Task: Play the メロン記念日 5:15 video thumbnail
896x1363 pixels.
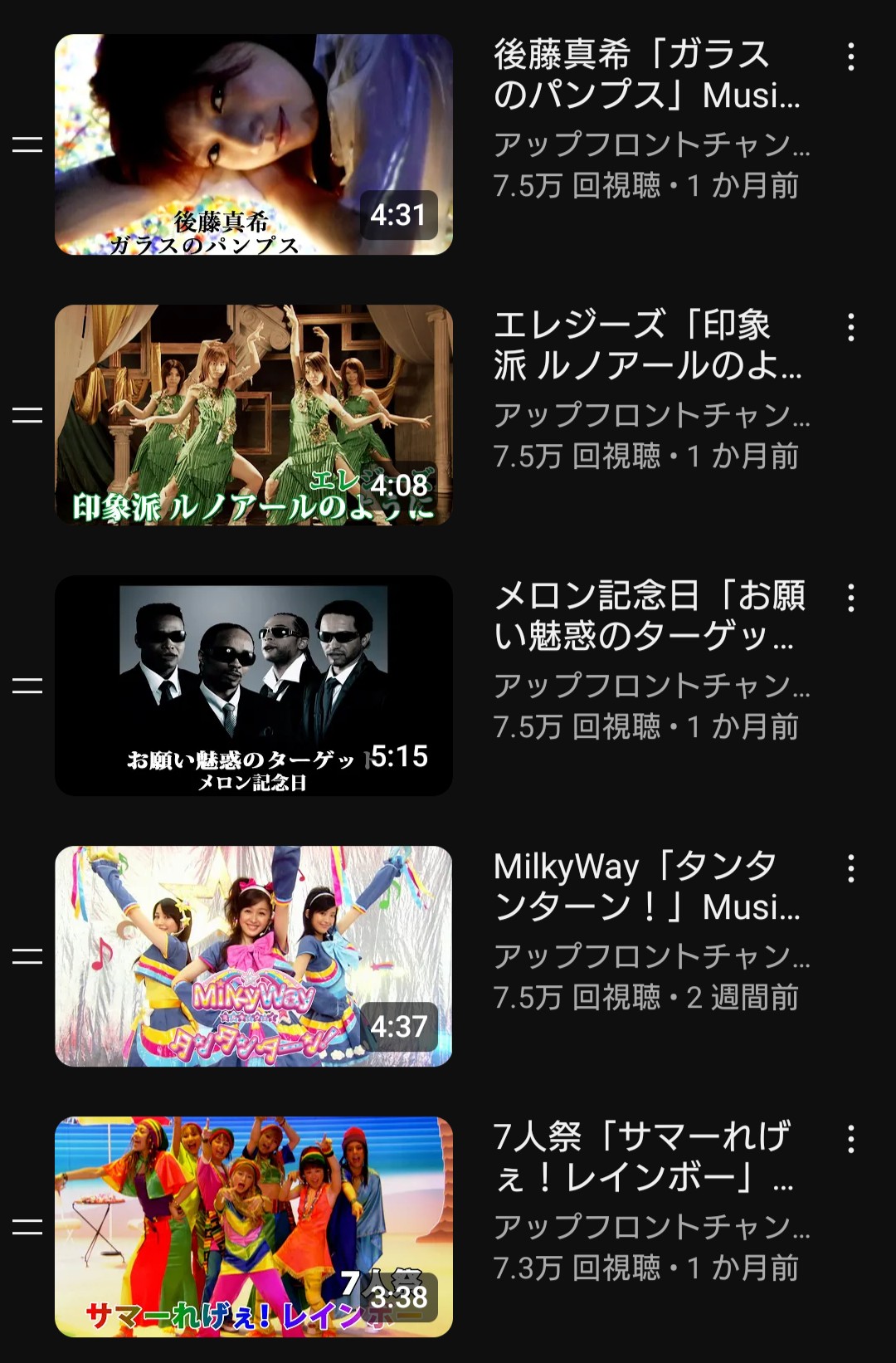Action: (254, 686)
